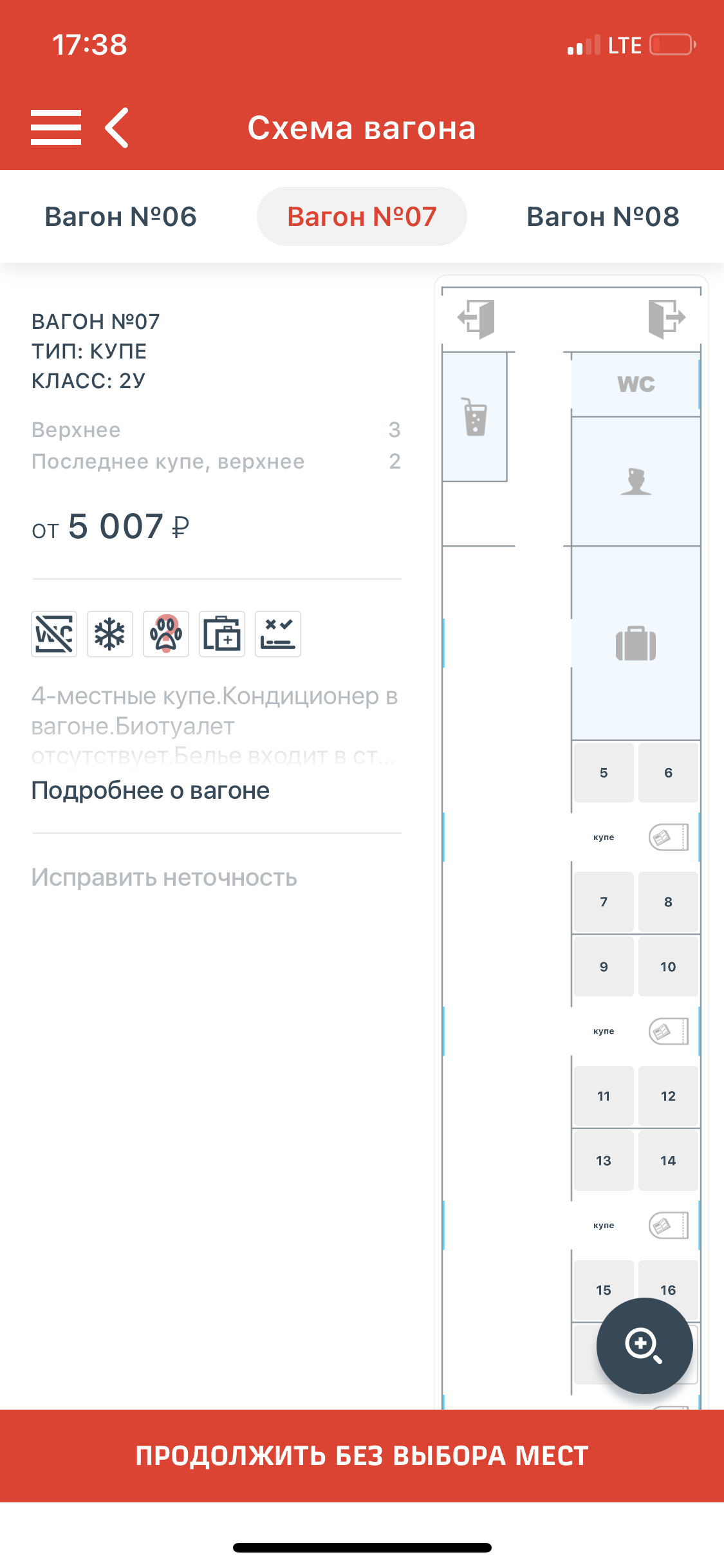
Task: Tap the magnifier zoom-in button
Action: coord(644,1345)
